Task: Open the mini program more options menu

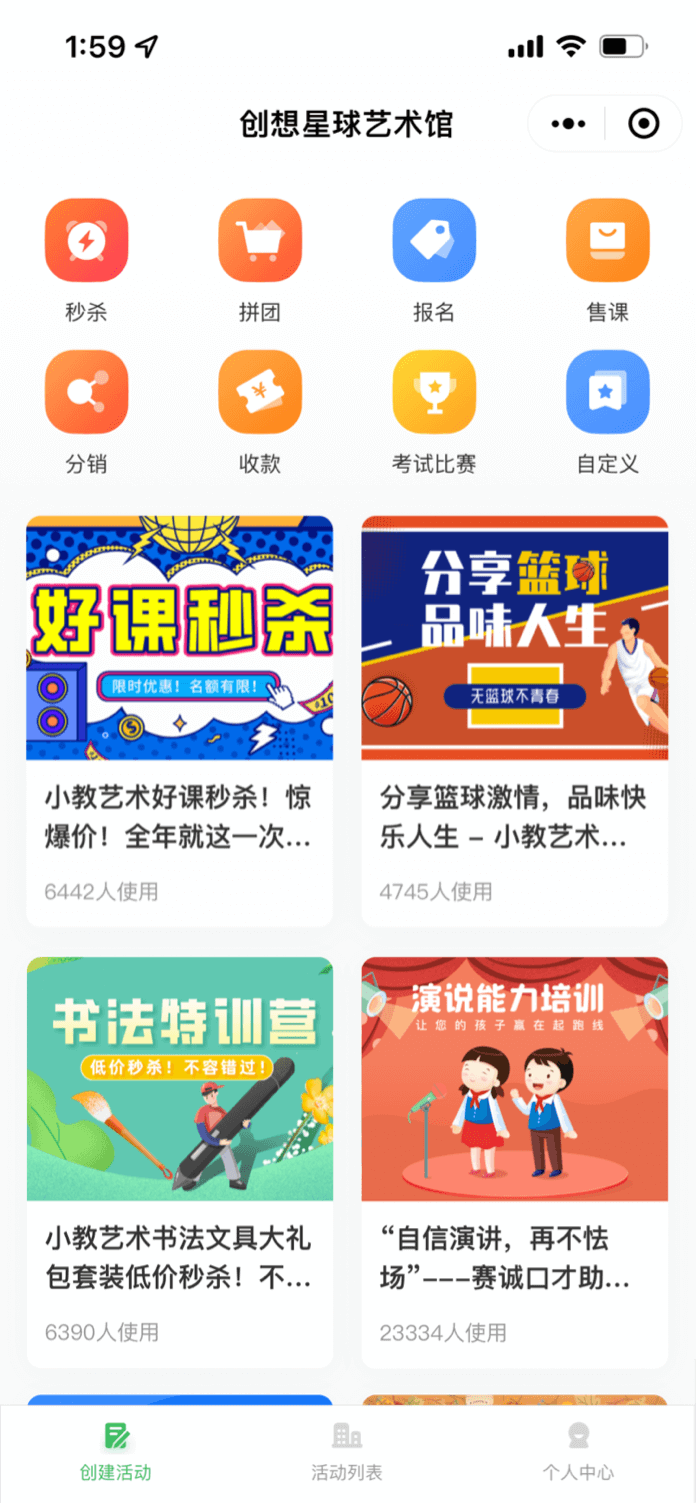Action: tap(568, 124)
